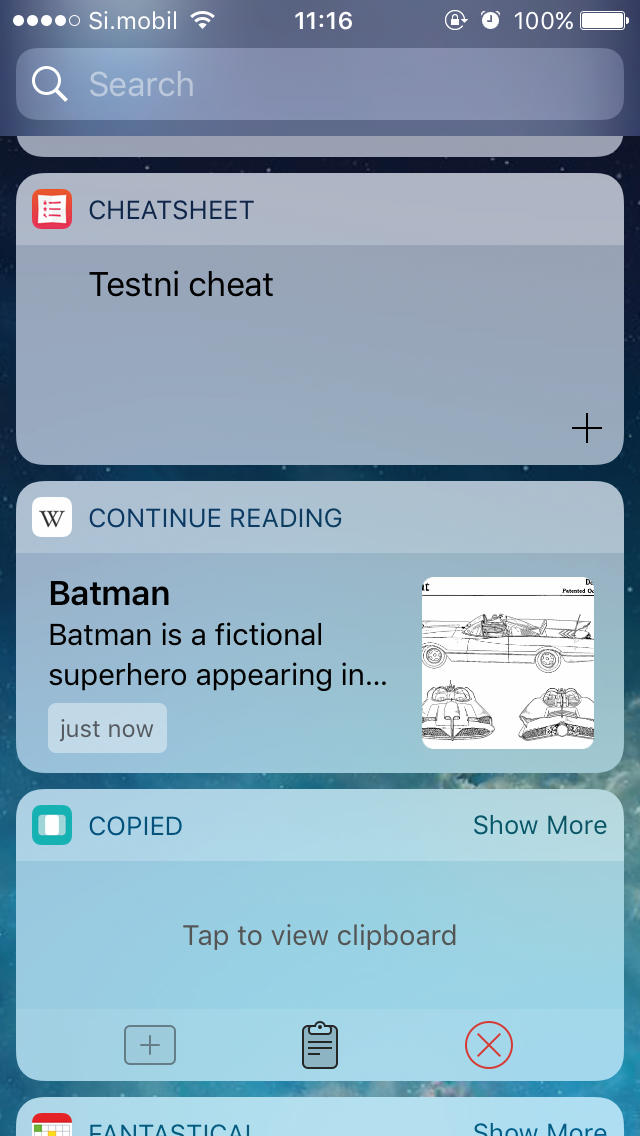Open the Testni cheat entry
This screenshot has height=1136, width=640.
click(181, 285)
